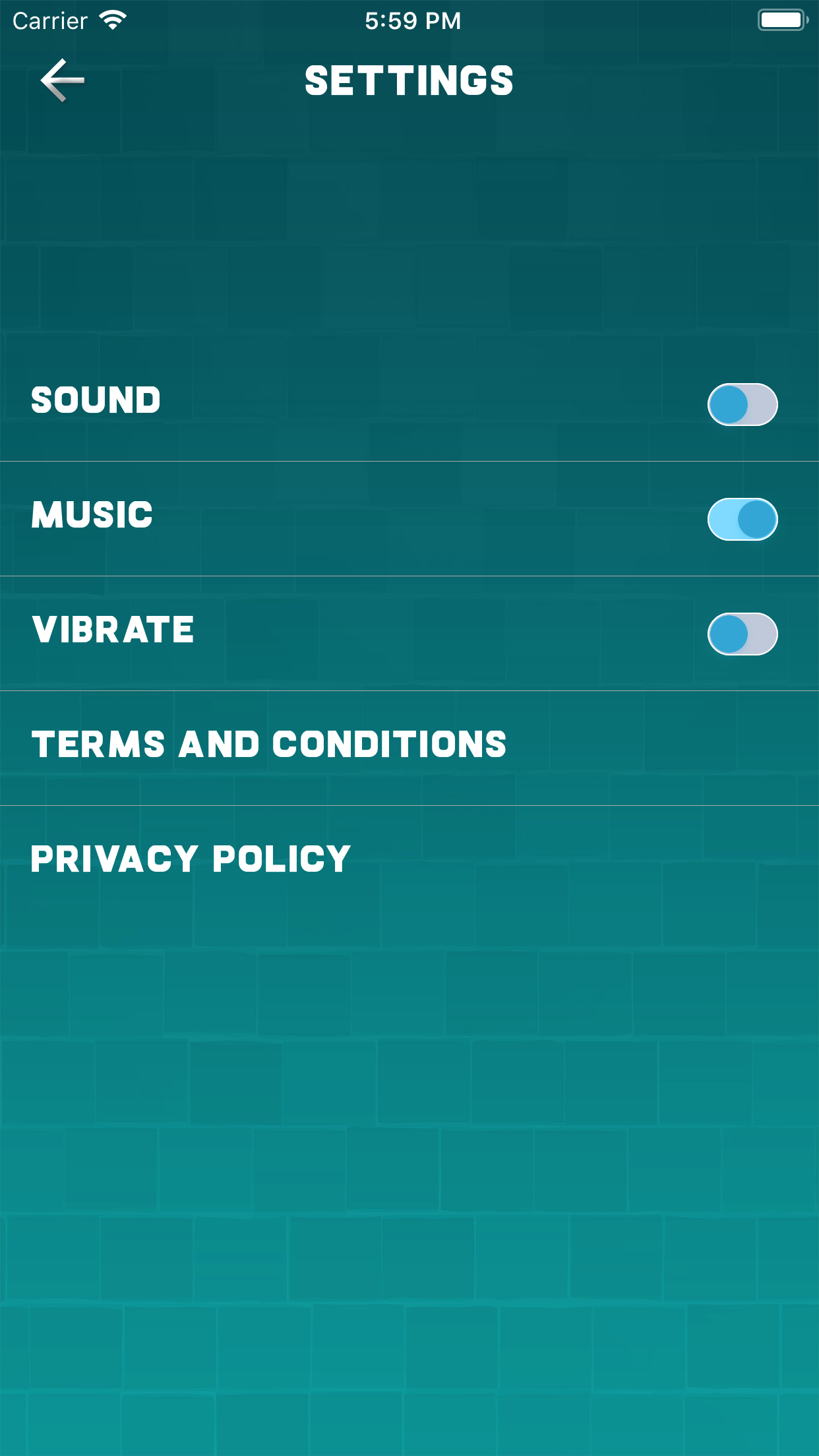Click the SETTINGS title header

pos(409,80)
